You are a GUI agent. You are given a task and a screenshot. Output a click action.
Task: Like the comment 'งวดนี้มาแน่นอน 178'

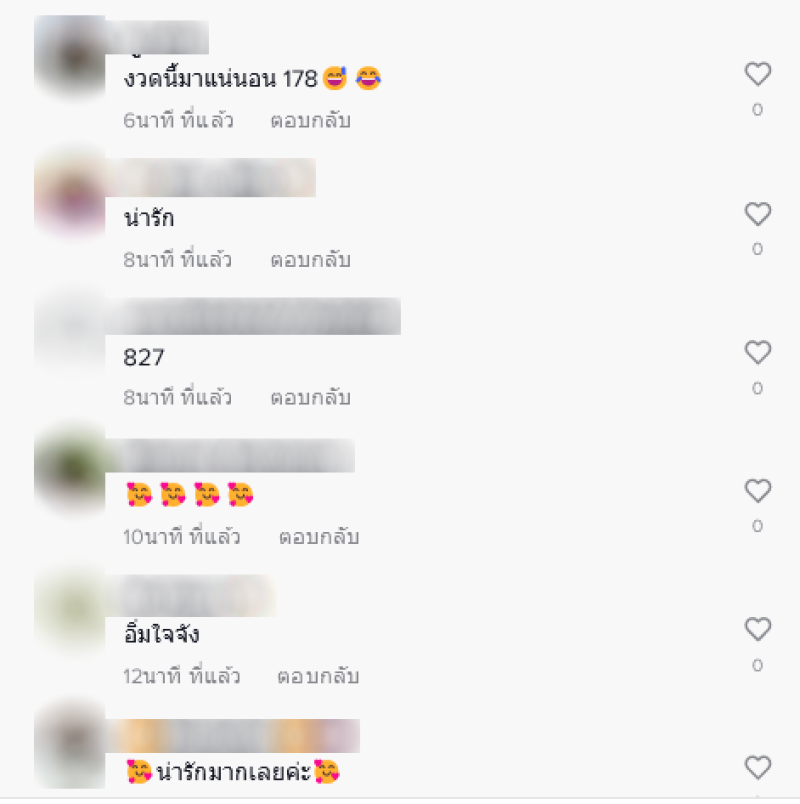pos(758,74)
